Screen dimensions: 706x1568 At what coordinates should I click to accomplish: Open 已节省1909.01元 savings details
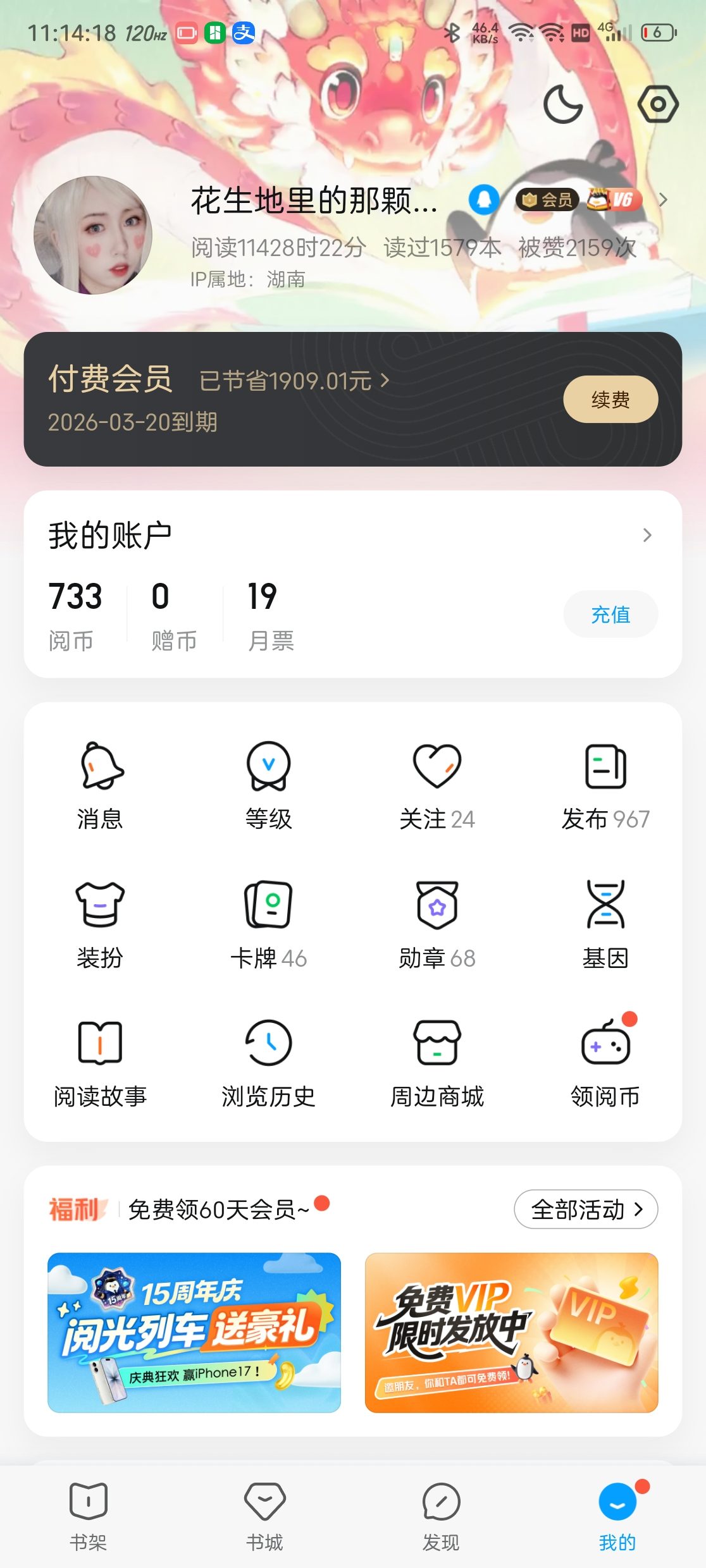pos(294,381)
